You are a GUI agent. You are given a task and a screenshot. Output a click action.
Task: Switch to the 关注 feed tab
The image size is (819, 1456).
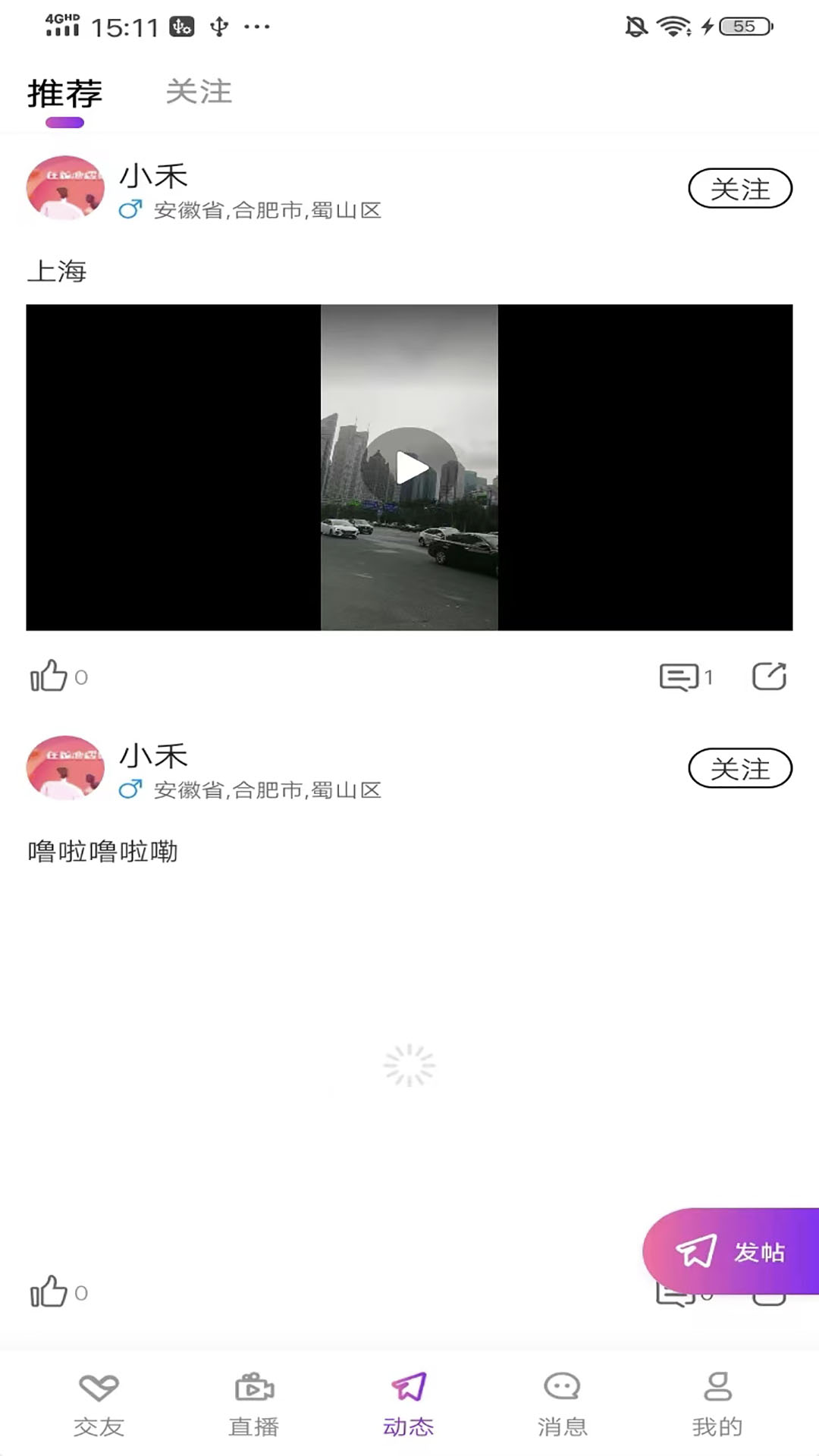(200, 93)
